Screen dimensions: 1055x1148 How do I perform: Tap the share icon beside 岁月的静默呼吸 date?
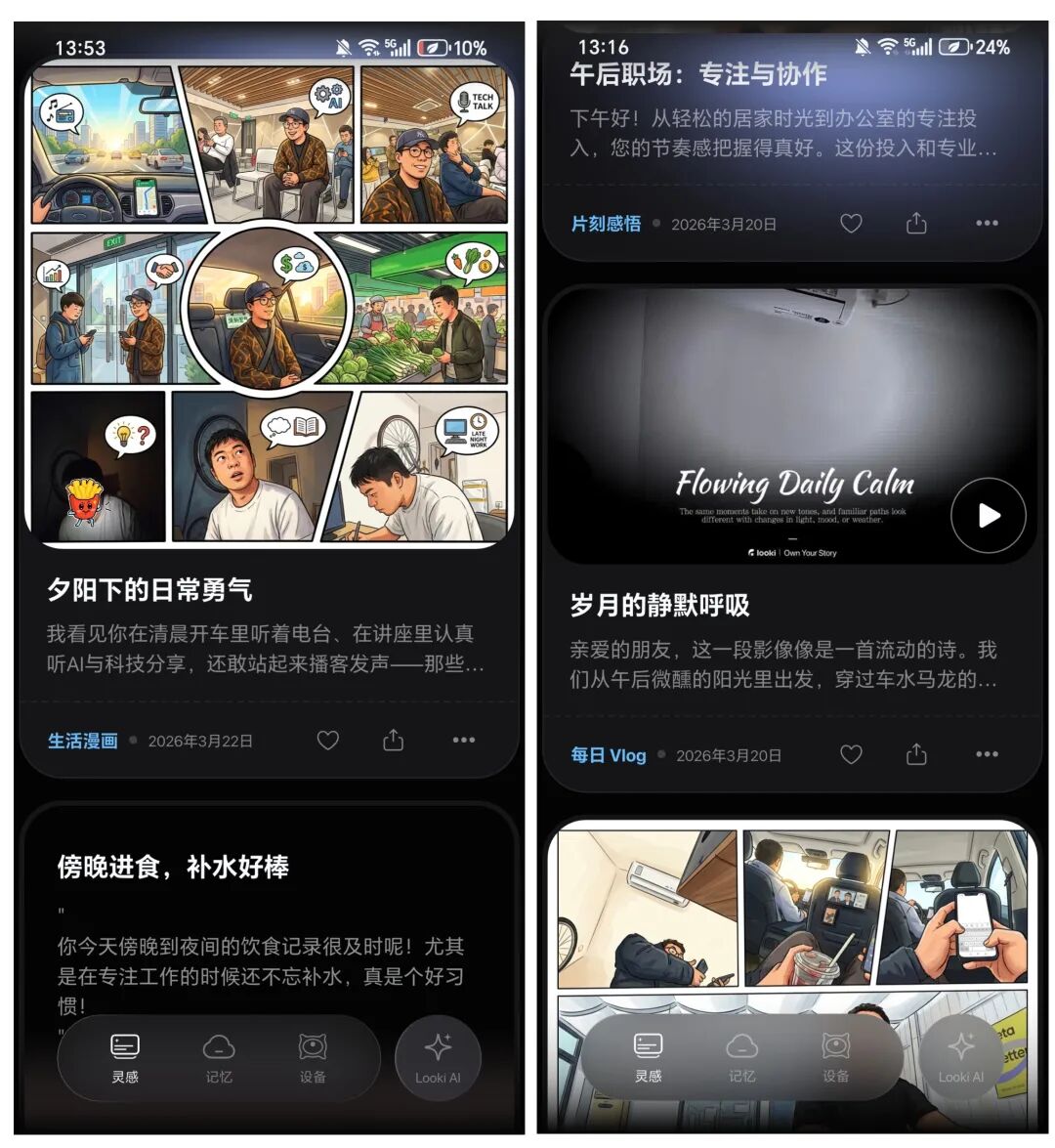(916, 754)
